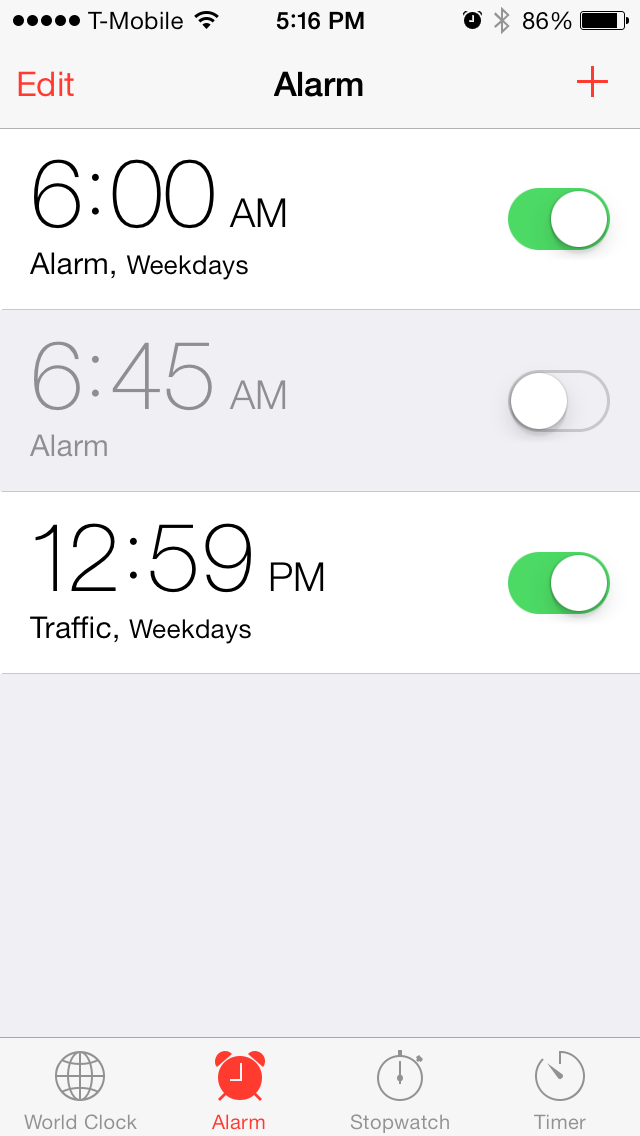Enable the 6:45 AM alarm
640x1136 pixels.
[x=558, y=401]
